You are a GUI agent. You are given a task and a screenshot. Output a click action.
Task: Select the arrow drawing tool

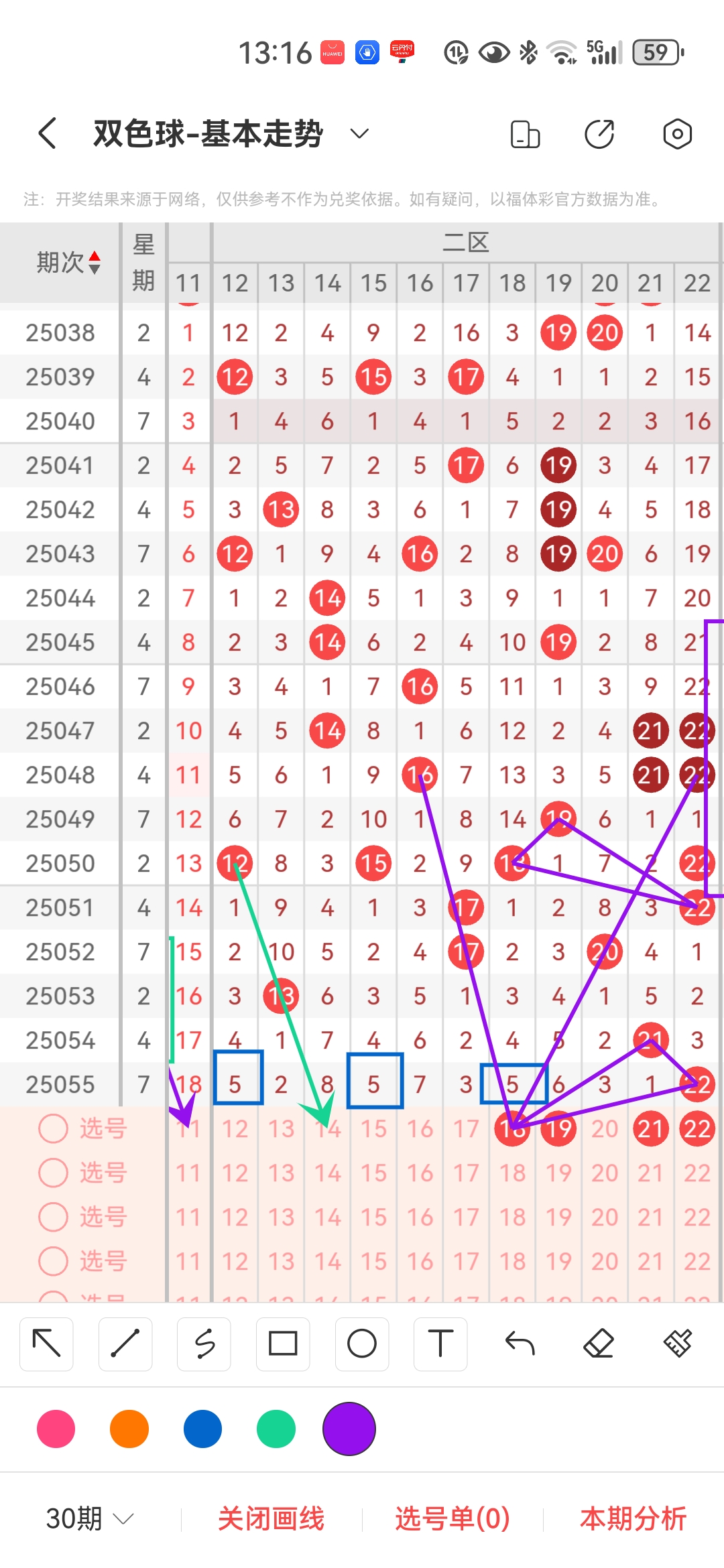[x=46, y=1344]
